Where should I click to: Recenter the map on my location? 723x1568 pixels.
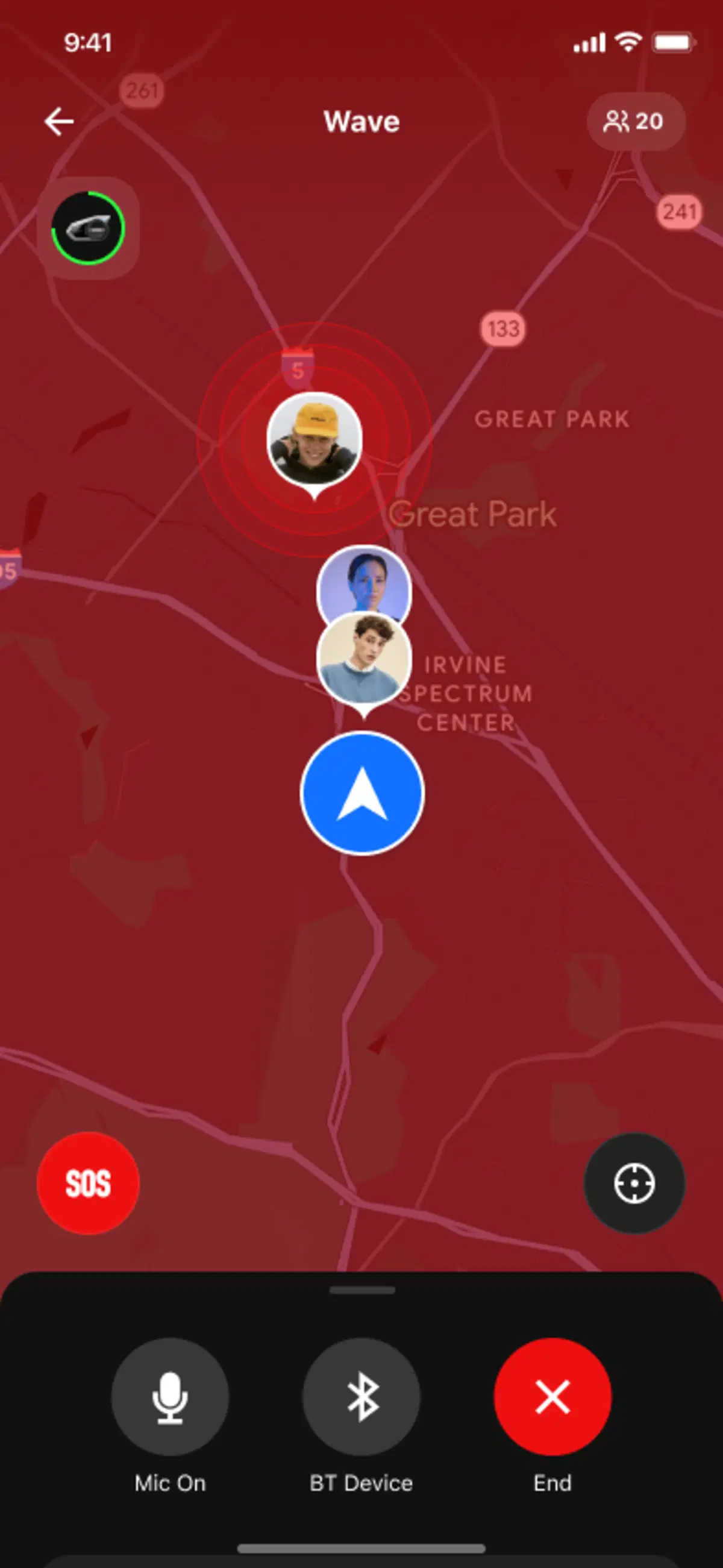pyautogui.click(x=634, y=1184)
